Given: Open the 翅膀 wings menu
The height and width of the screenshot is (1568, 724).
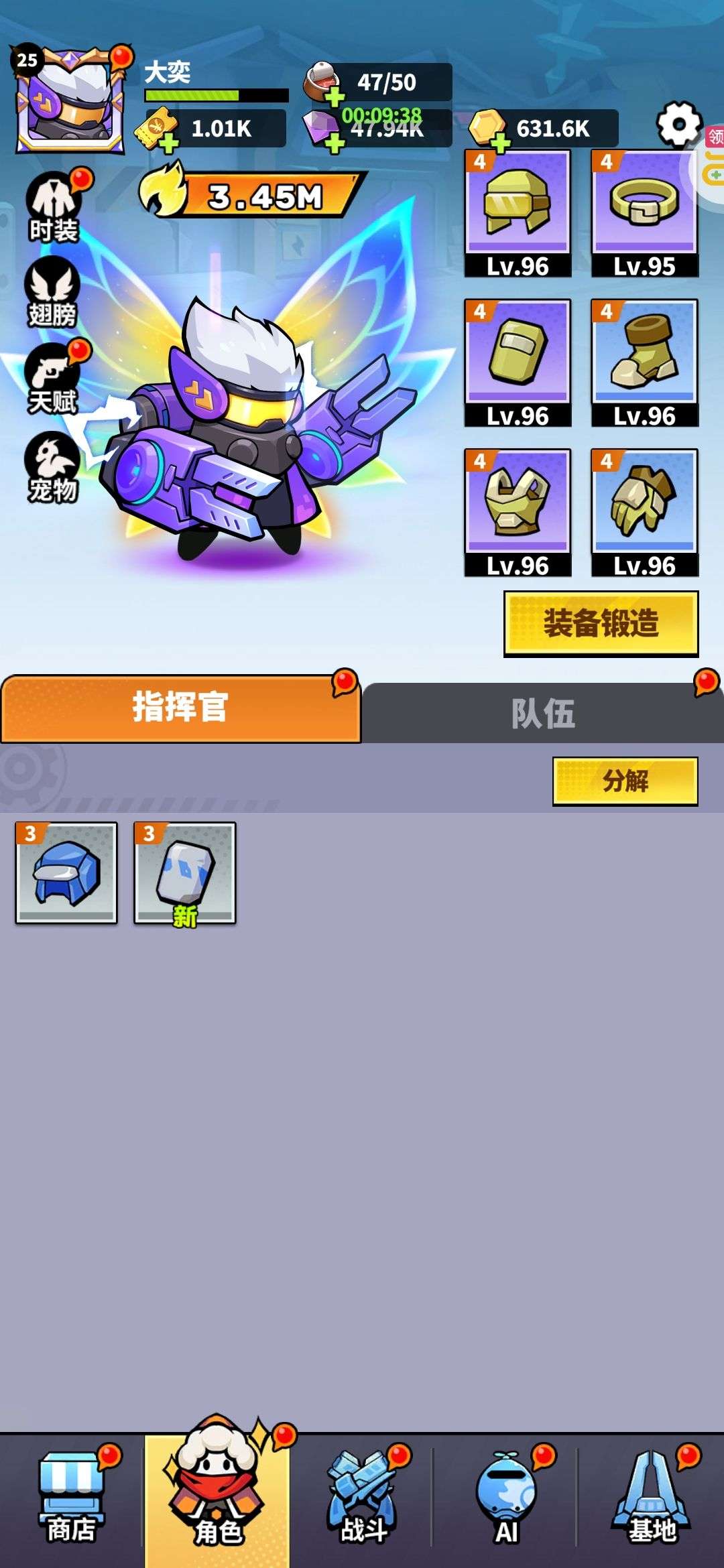Looking at the screenshot, I should (x=52, y=292).
